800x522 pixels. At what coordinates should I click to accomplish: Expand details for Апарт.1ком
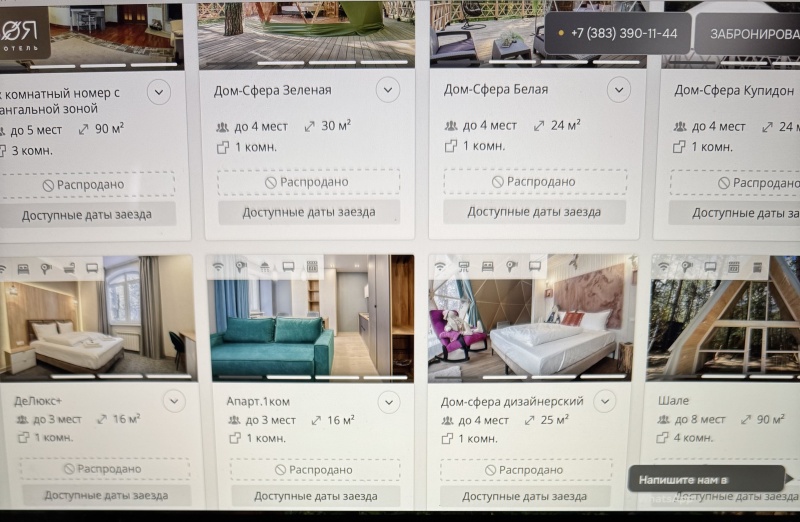pos(390,401)
